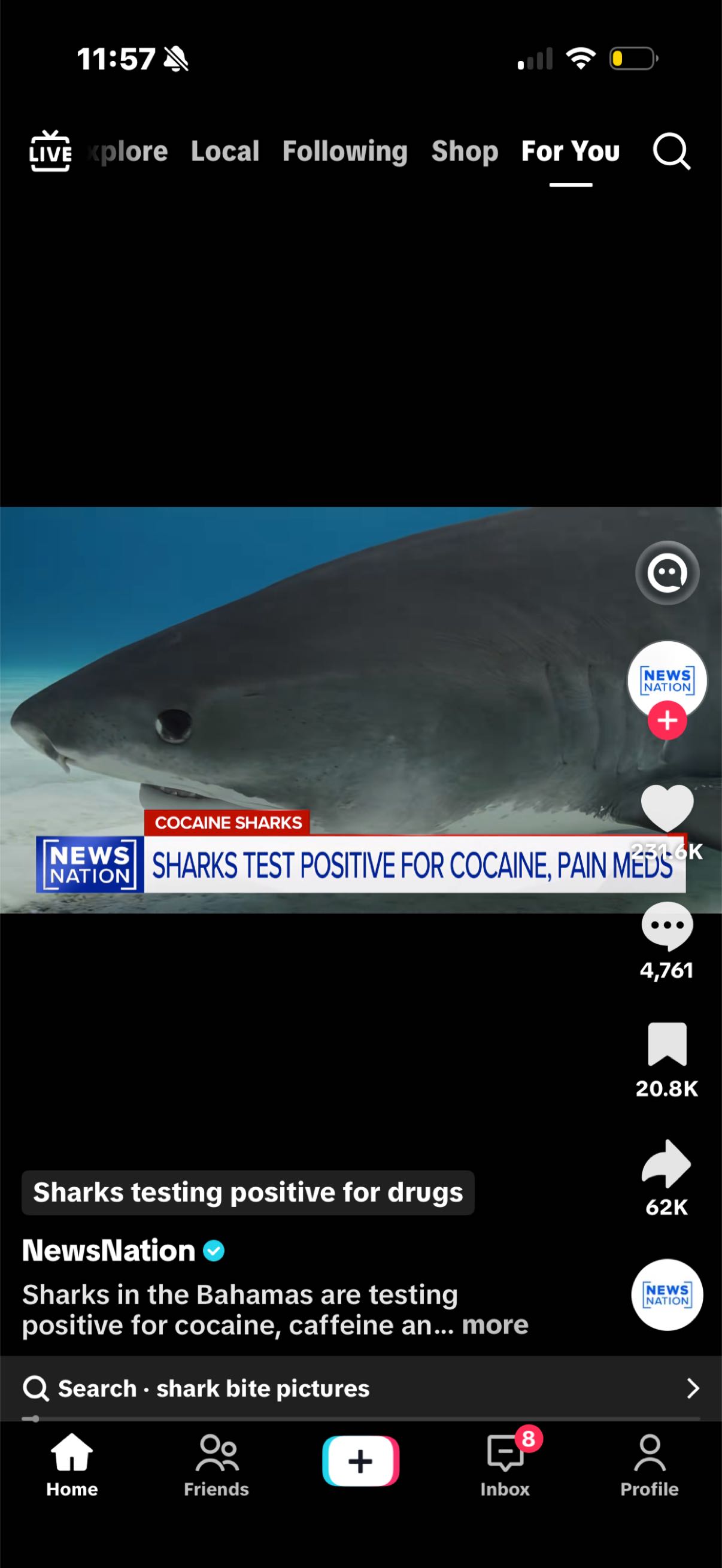
Task: Open the NewsNation account name
Action: click(x=108, y=1251)
